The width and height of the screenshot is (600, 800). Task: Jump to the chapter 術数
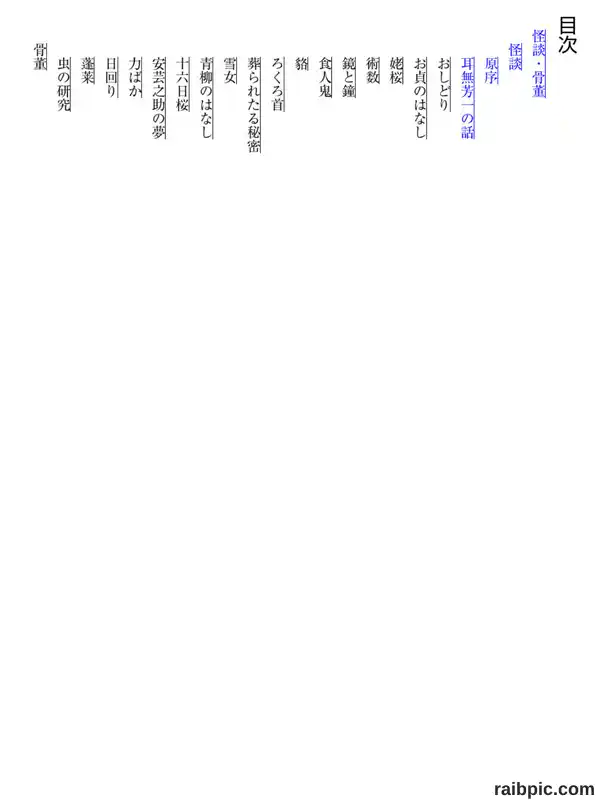click(x=373, y=70)
